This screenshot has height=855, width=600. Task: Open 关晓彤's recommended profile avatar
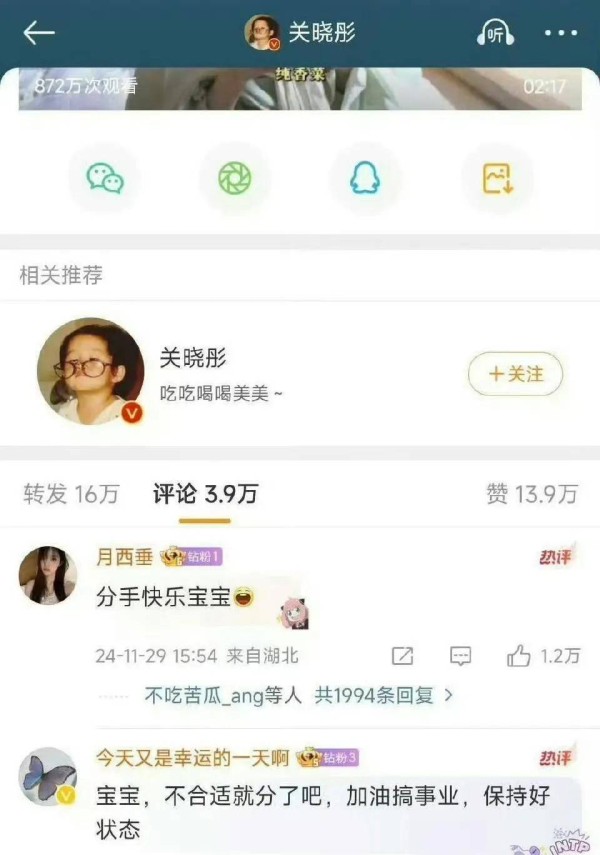pyautogui.click(x=90, y=371)
